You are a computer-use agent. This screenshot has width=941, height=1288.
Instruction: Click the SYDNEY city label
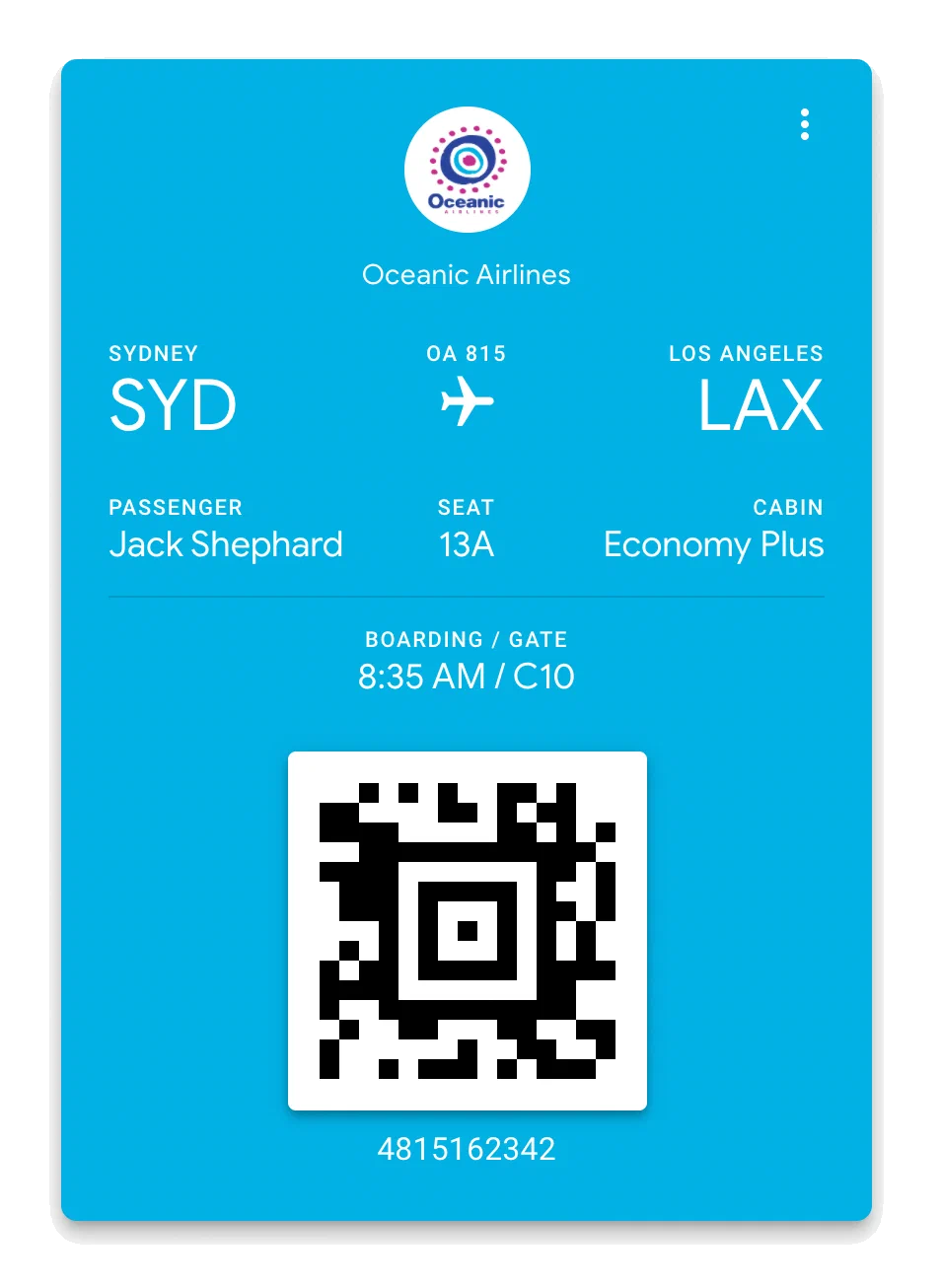(x=153, y=353)
